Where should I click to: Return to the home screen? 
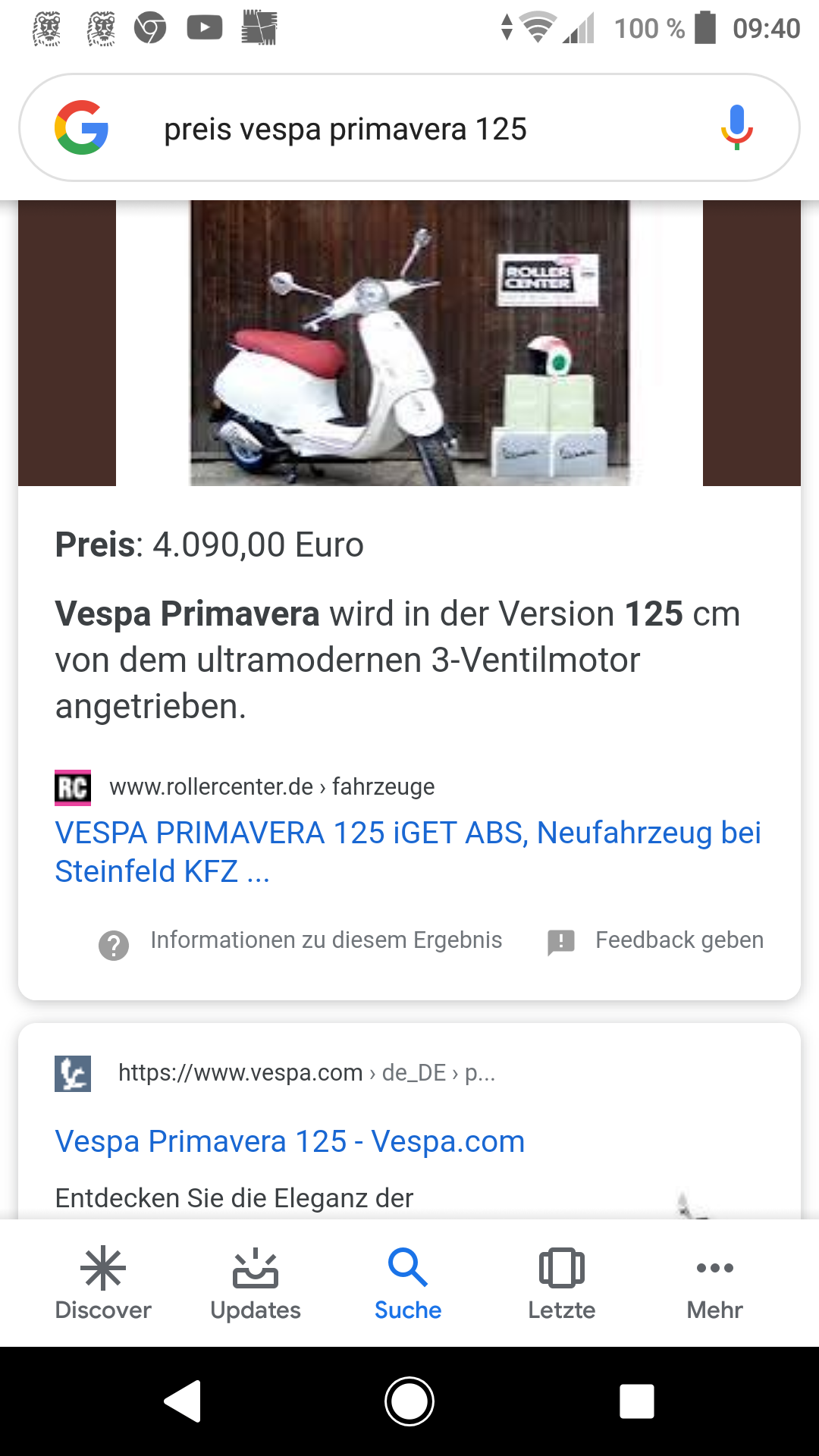click(409, 1401)
